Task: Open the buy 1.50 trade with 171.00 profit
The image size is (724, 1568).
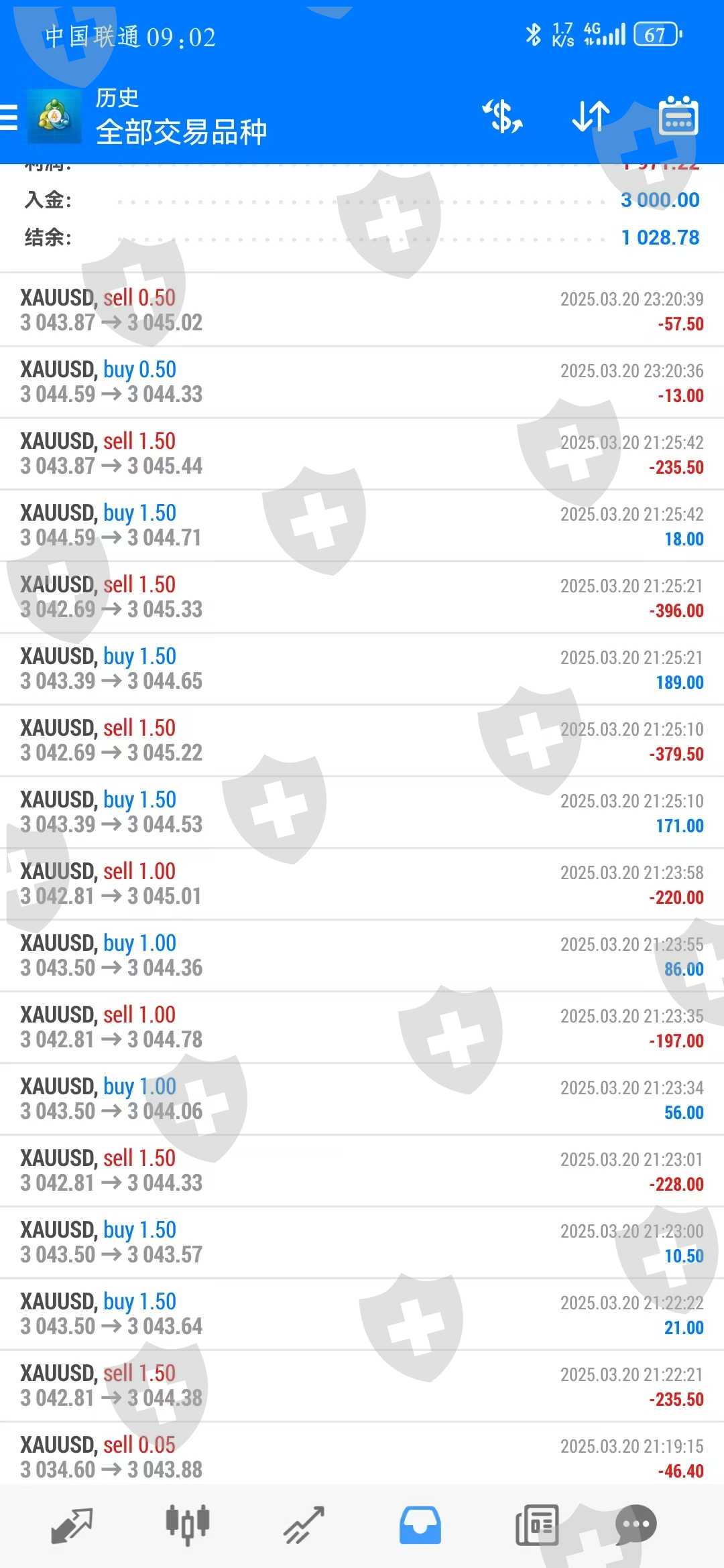Action: [x=362, y=812]
